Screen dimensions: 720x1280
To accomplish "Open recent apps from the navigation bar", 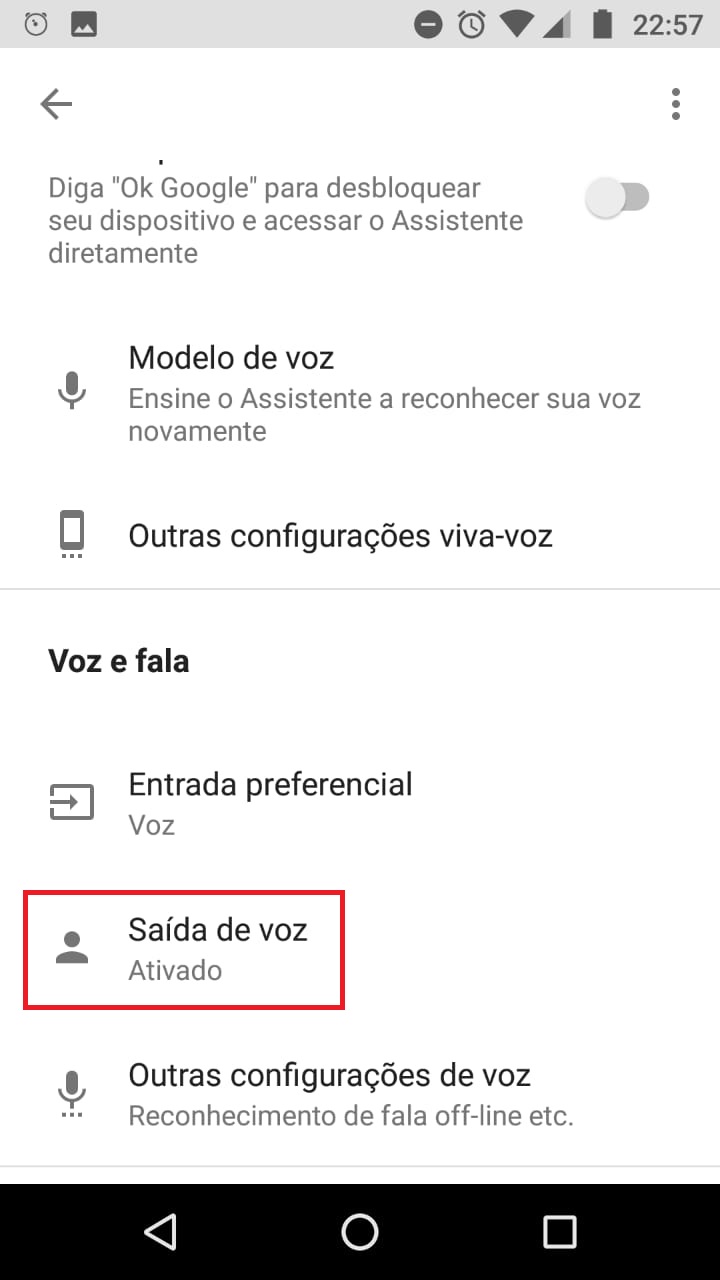I will tap(559, 1232).
